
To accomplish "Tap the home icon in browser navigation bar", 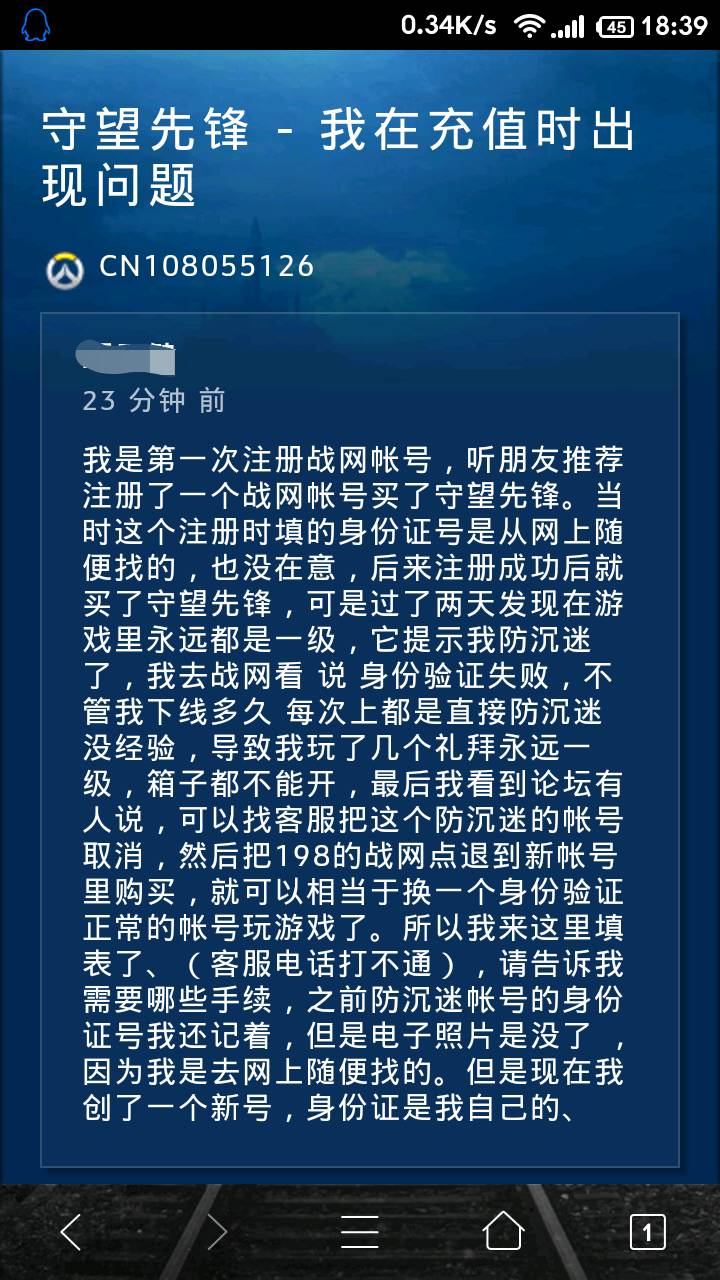I will [506, 1232].
